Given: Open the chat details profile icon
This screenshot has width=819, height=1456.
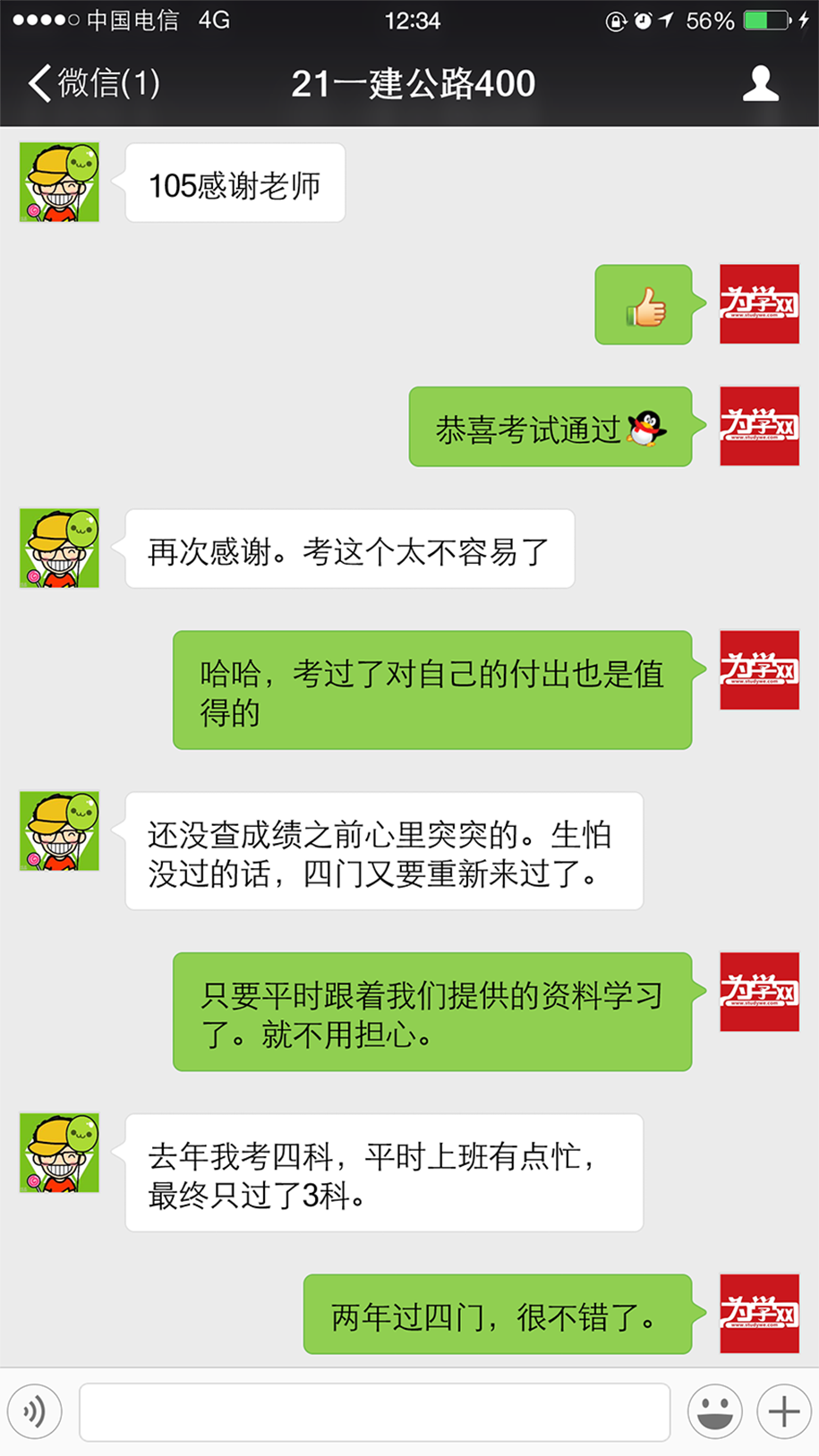Looking at the screenshot, I should pyautogui.click(x=760, y=83).
